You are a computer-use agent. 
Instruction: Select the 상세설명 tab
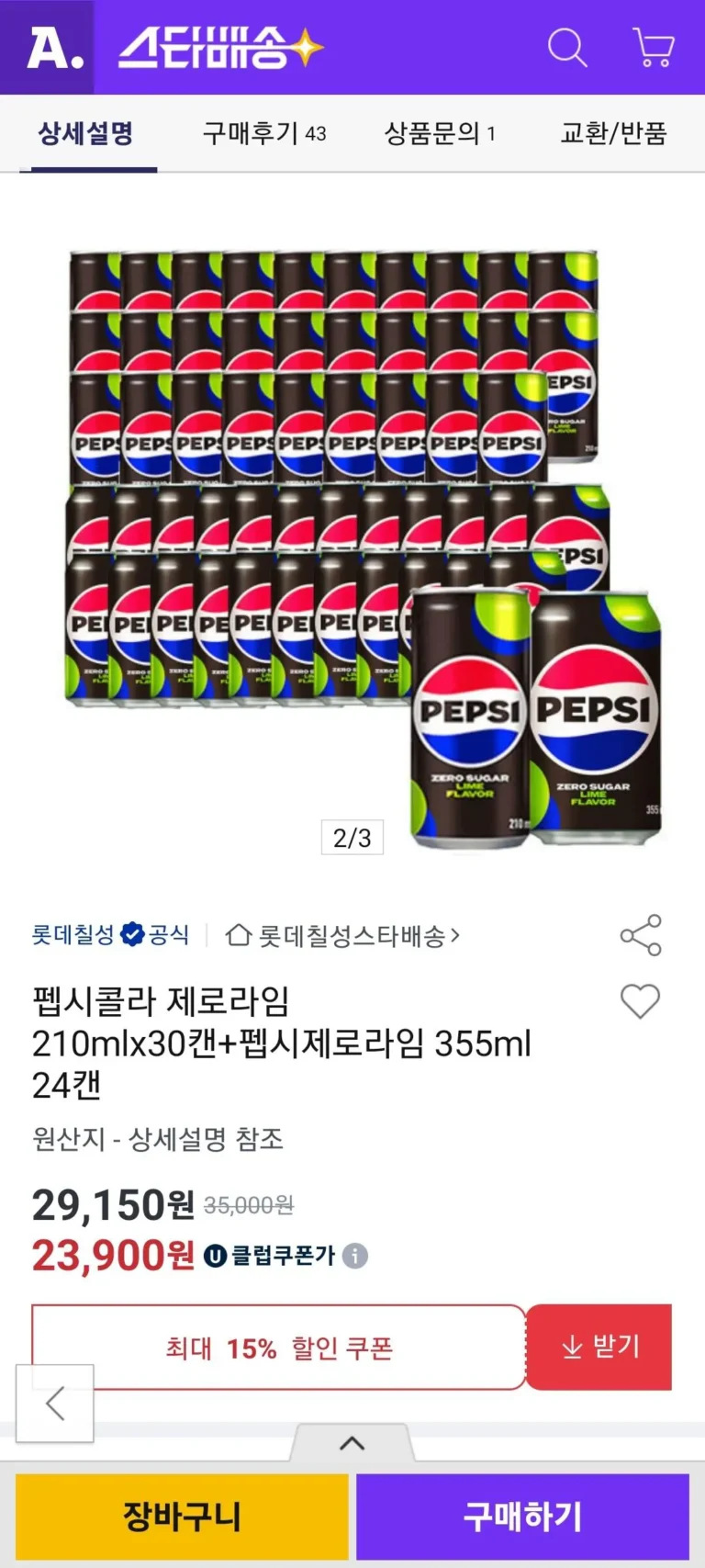85,133
